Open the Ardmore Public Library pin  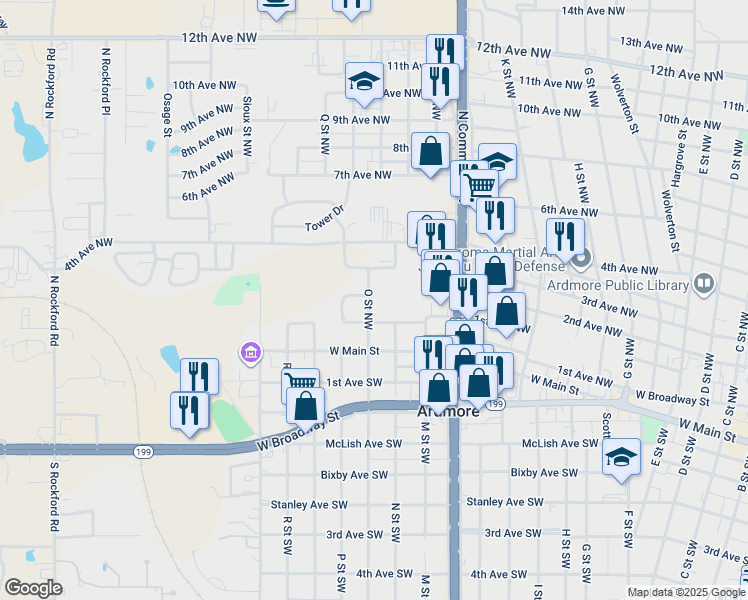click(x=705, y=285)
